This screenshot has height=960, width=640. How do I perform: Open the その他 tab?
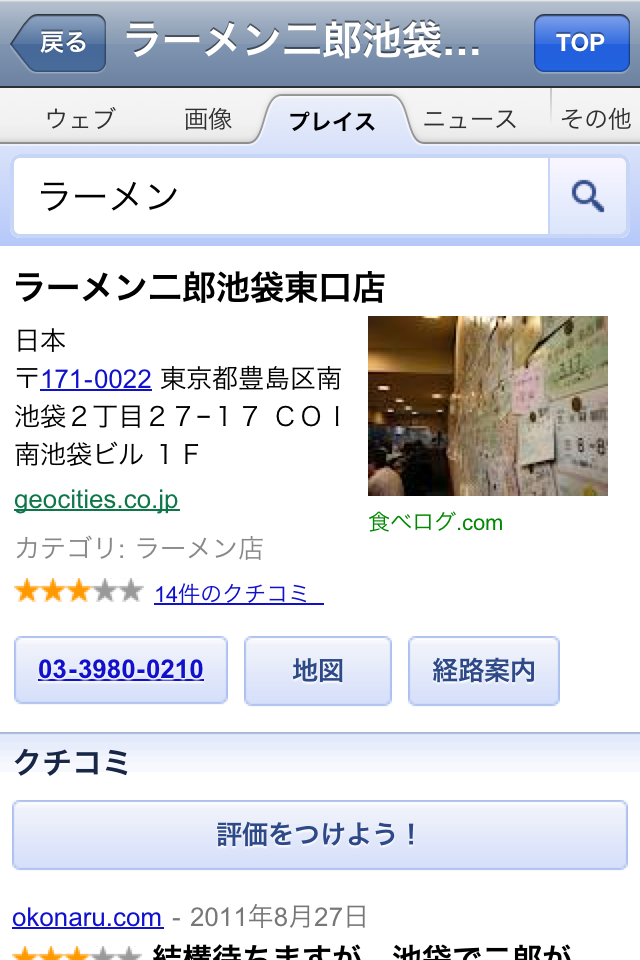click(596, 119)
